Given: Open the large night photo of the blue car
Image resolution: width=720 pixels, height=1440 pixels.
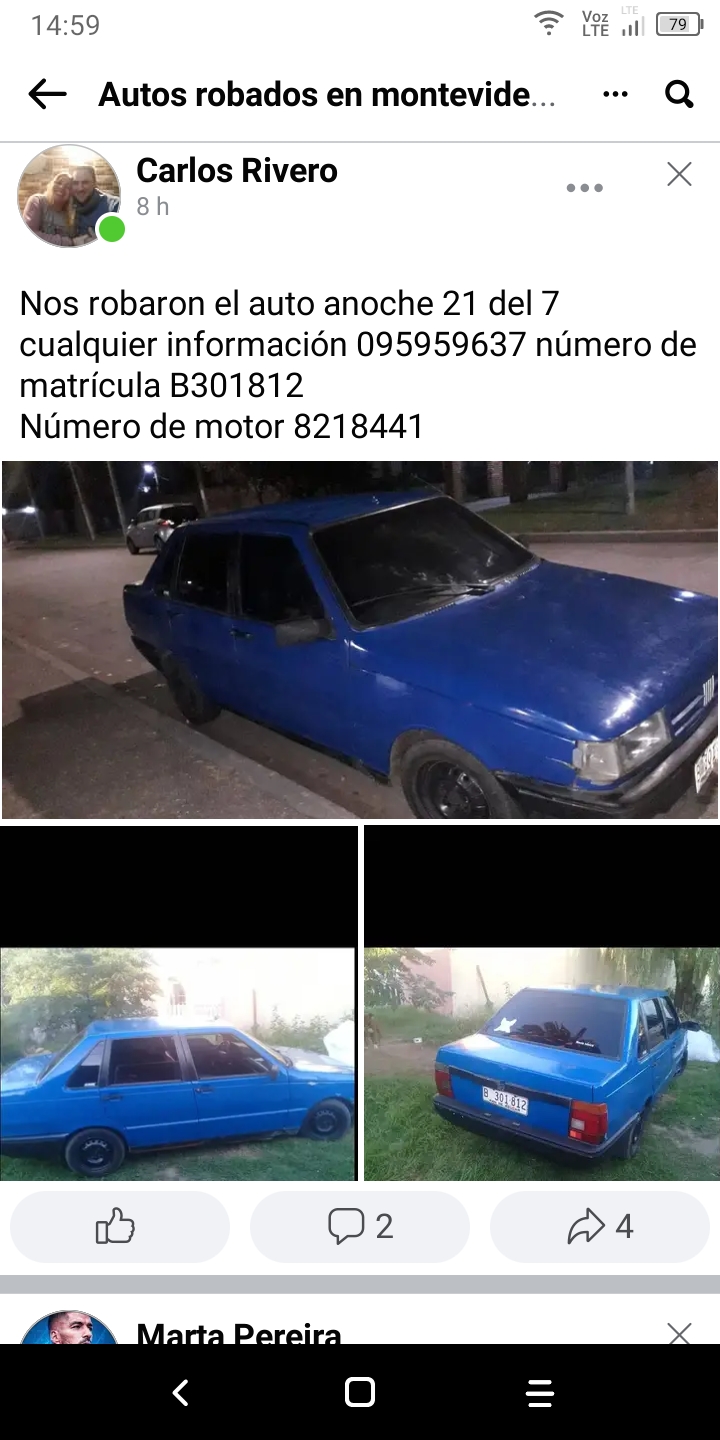Looking at the screenshot, I should (x=360, y=640).
